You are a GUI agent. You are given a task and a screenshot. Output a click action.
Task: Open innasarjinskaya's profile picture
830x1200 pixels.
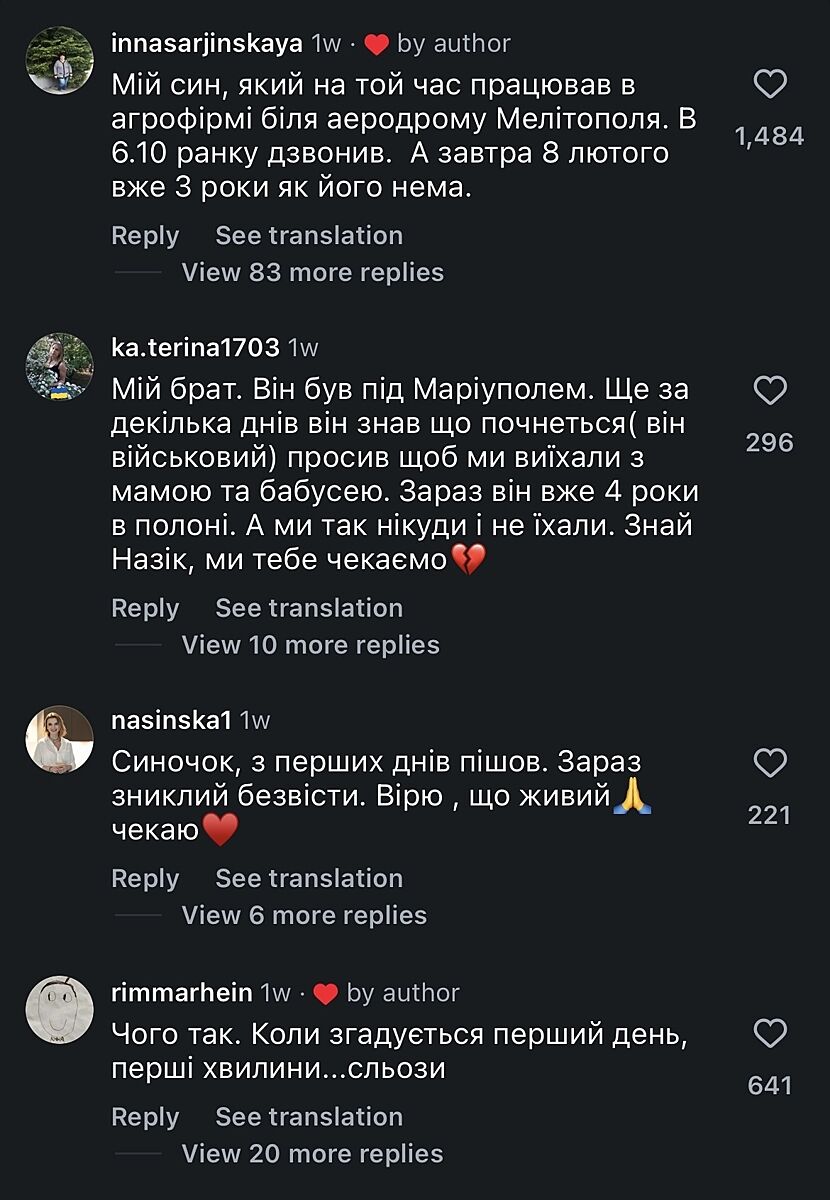(60, 60)
